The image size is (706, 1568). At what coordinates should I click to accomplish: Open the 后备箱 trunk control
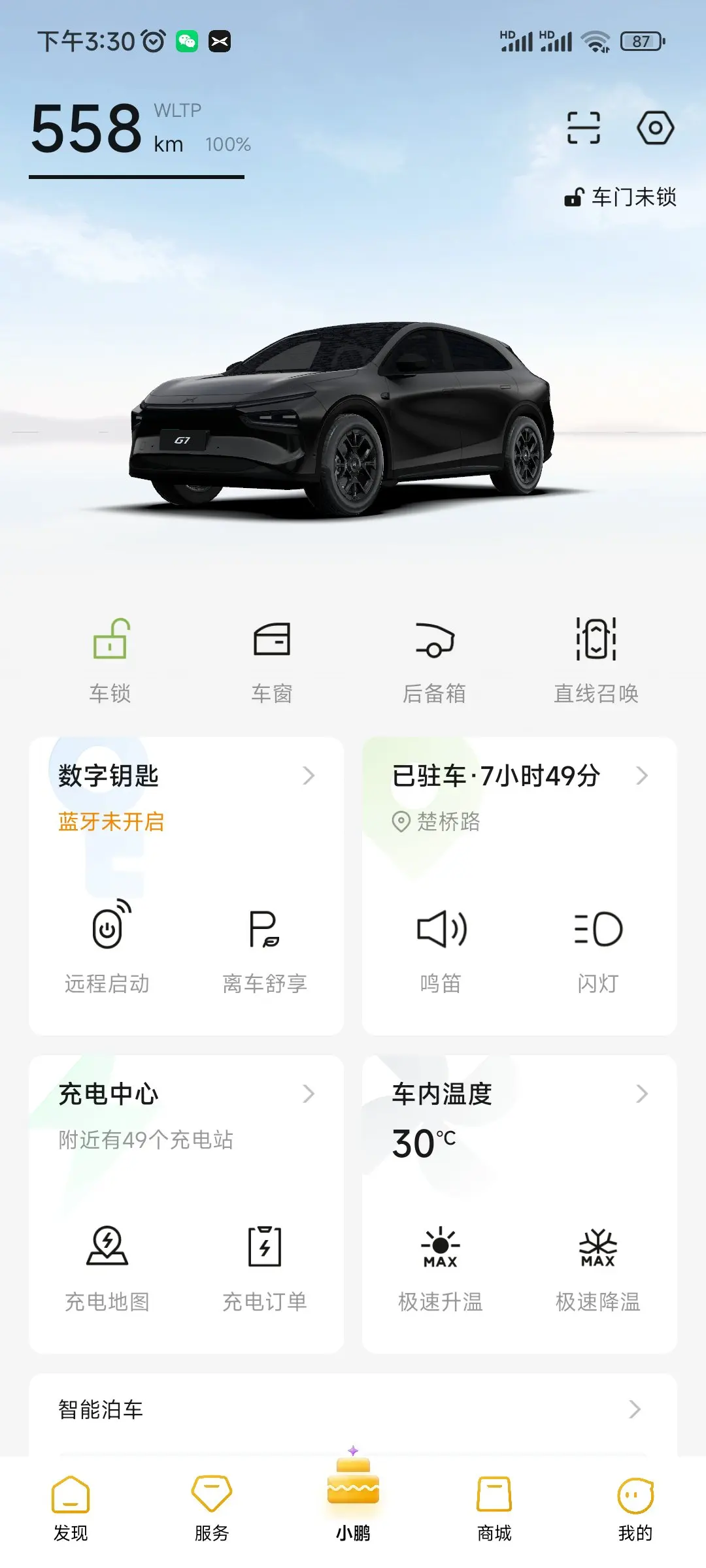(x=435, y=660)
